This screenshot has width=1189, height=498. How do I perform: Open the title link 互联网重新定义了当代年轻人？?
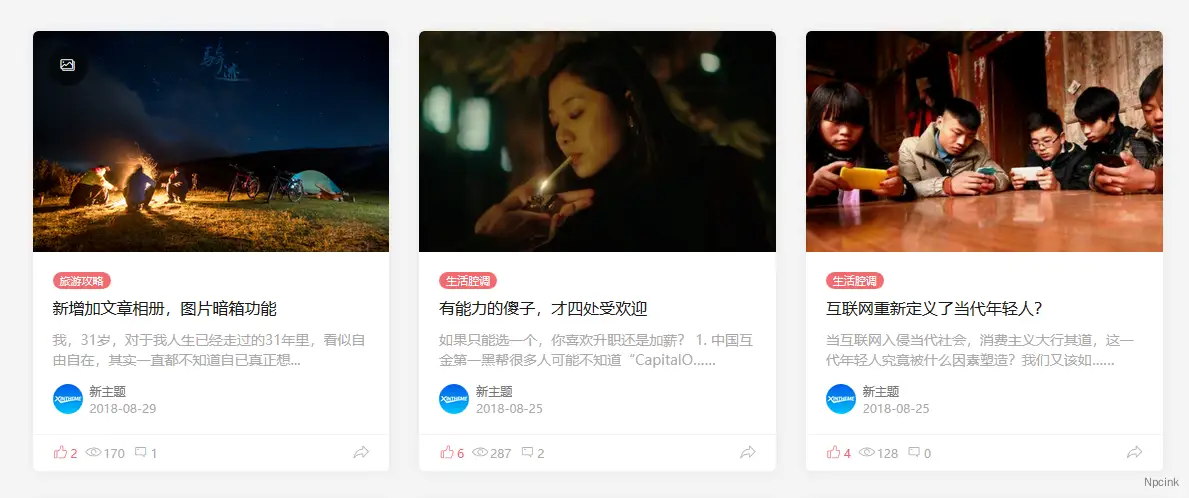tap(935, 309)
